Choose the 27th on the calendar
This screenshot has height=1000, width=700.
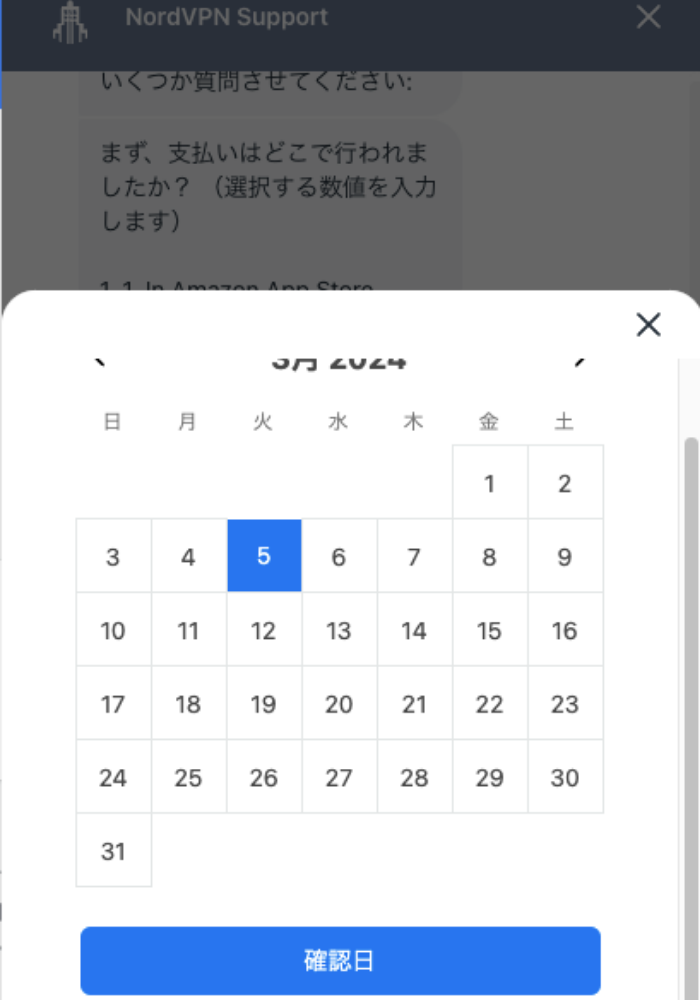[339, 778]
